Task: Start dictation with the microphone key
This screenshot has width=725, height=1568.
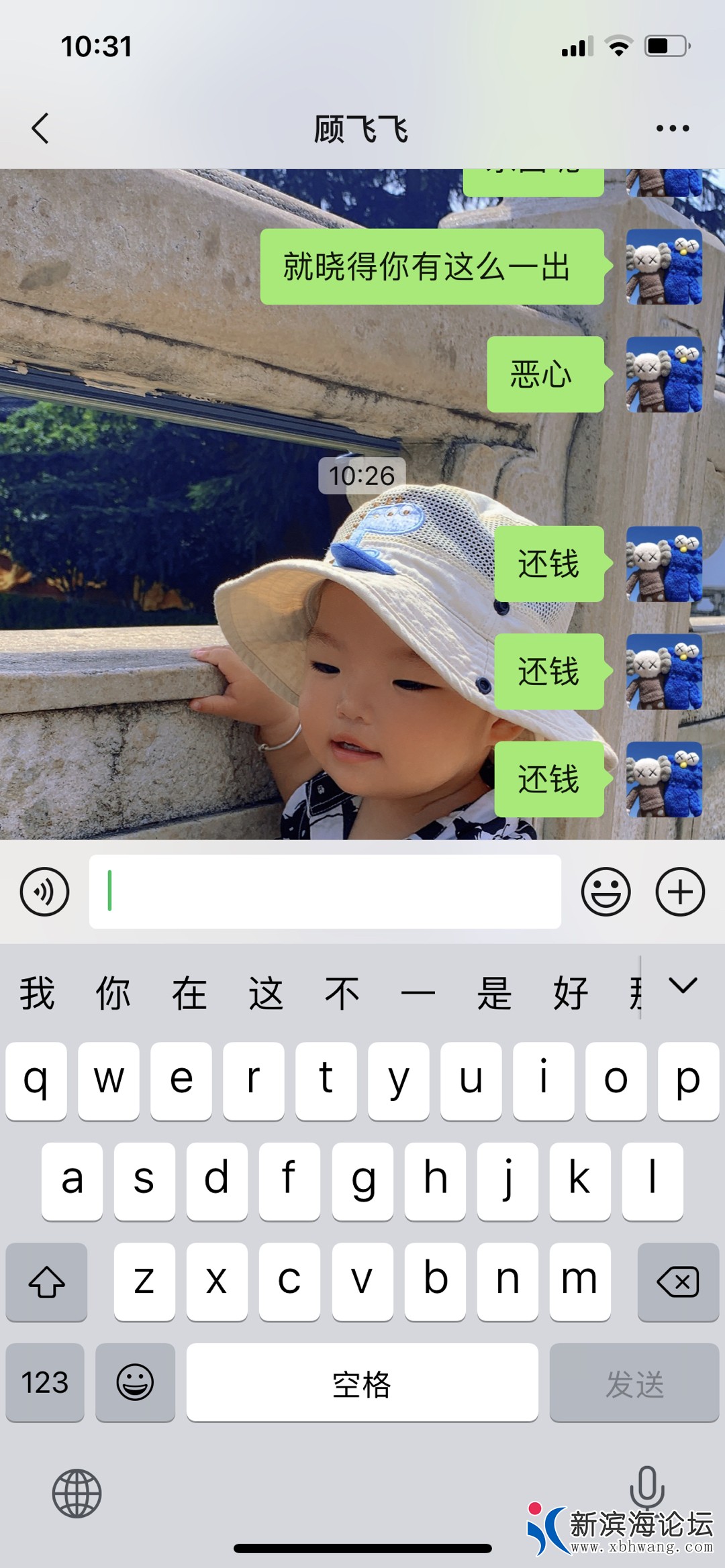Action: click(x=647, y=1486)
